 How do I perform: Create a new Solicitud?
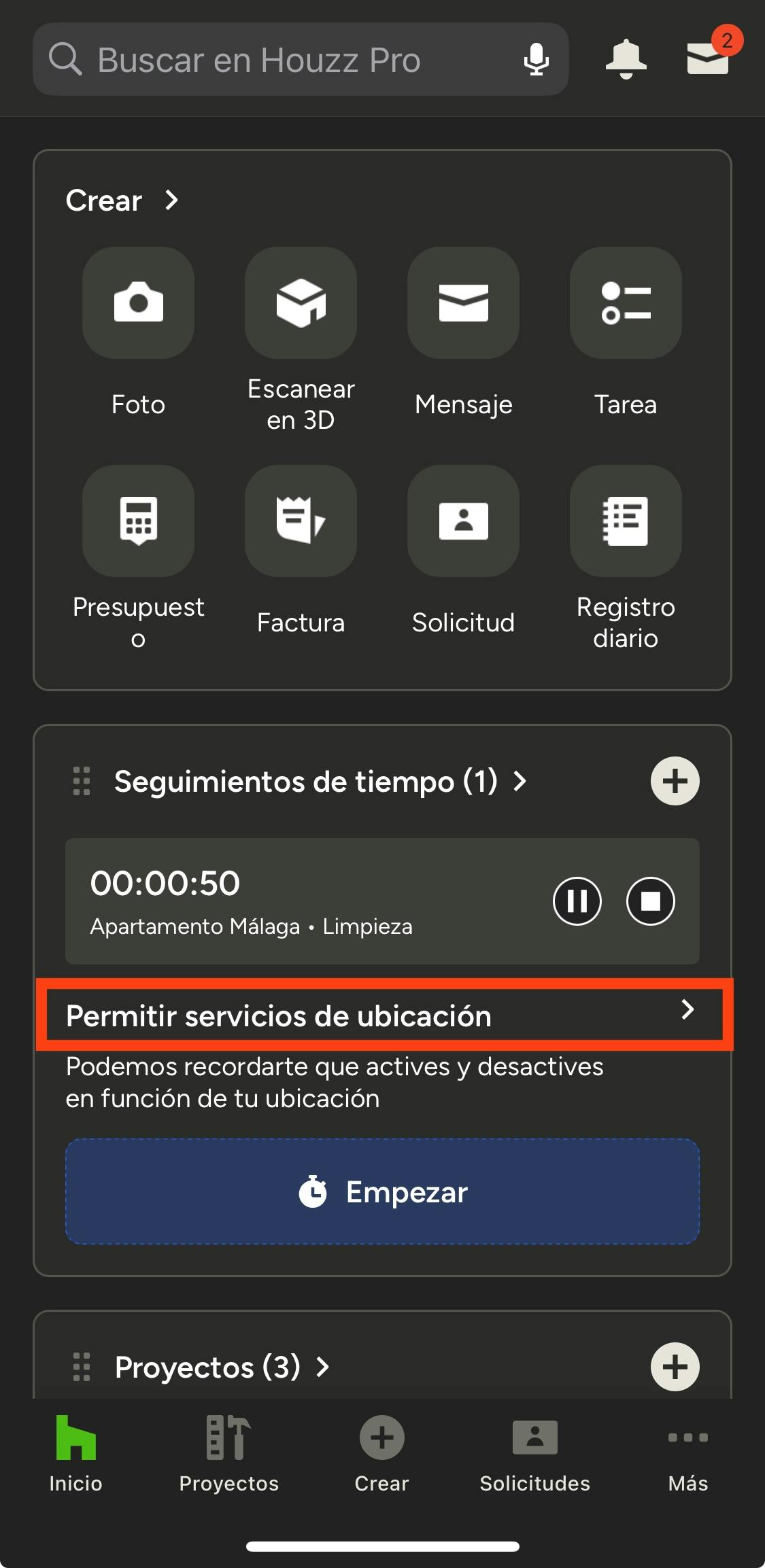click(463, 521)
